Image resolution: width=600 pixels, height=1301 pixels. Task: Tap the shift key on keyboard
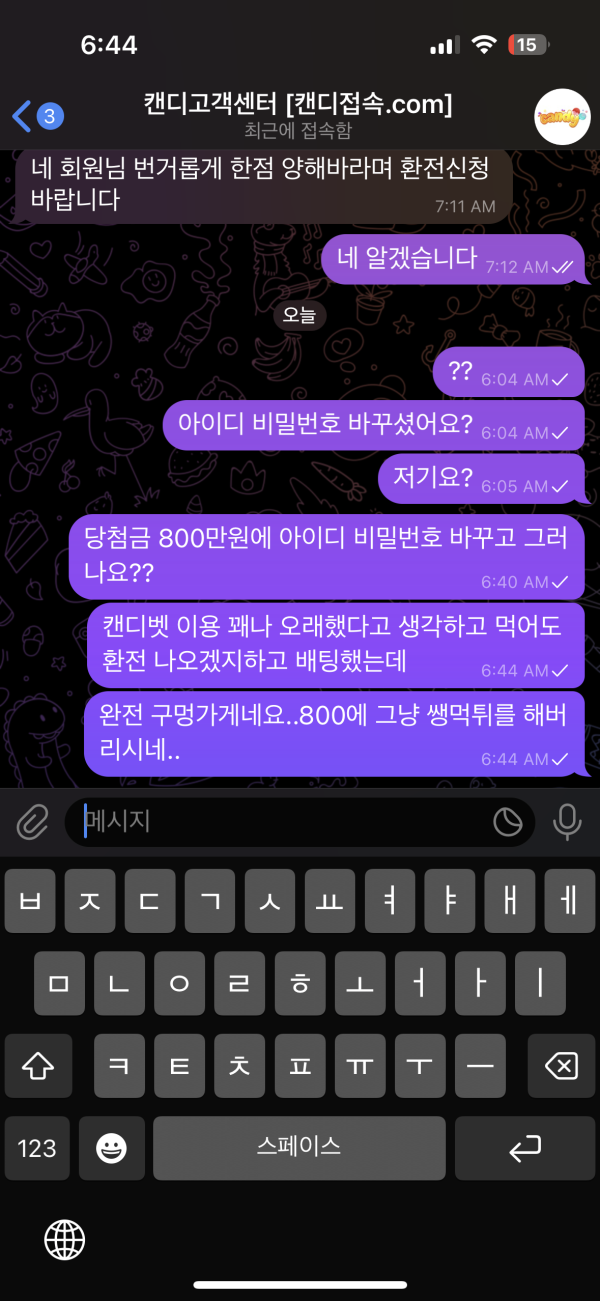[x=37, y=1066]
